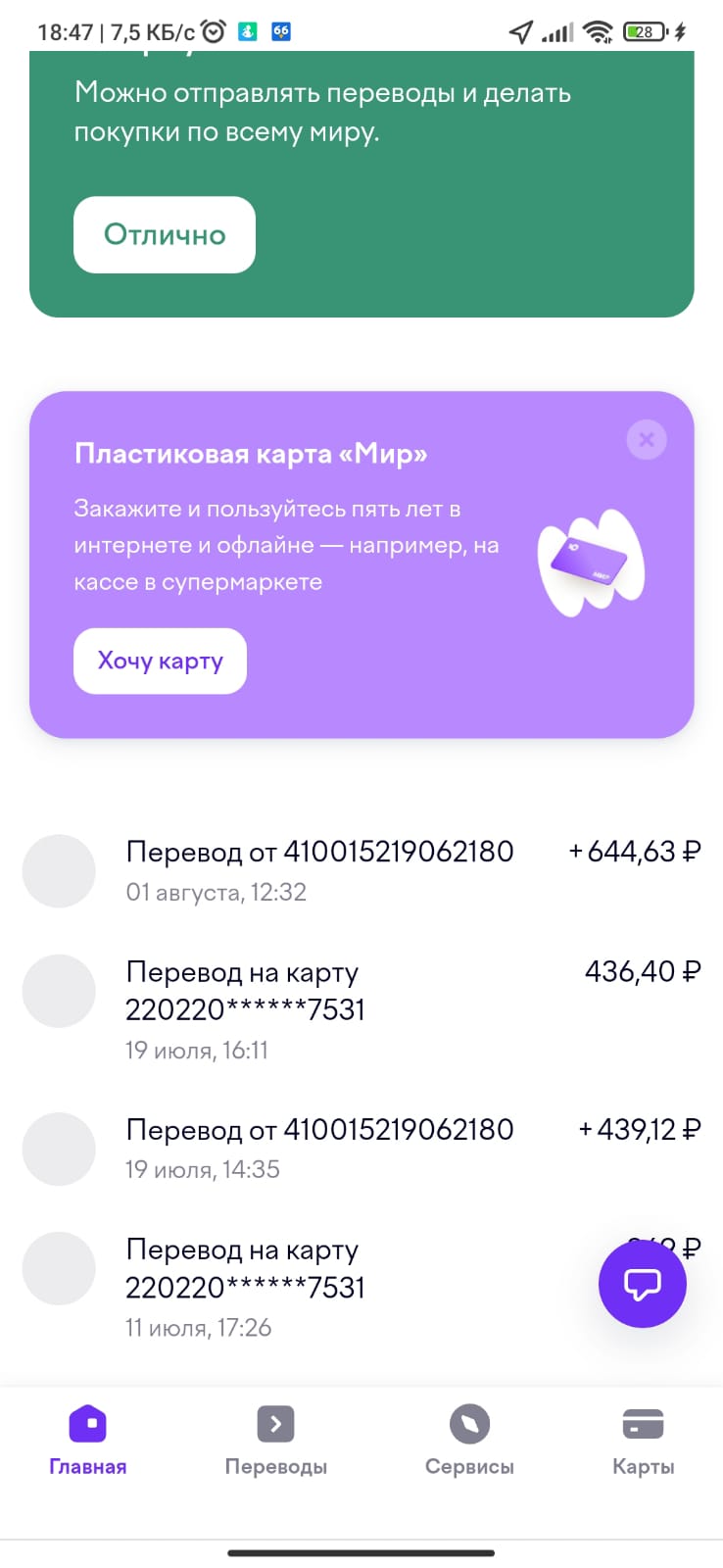Open the Карты tab

point(644,1441)
